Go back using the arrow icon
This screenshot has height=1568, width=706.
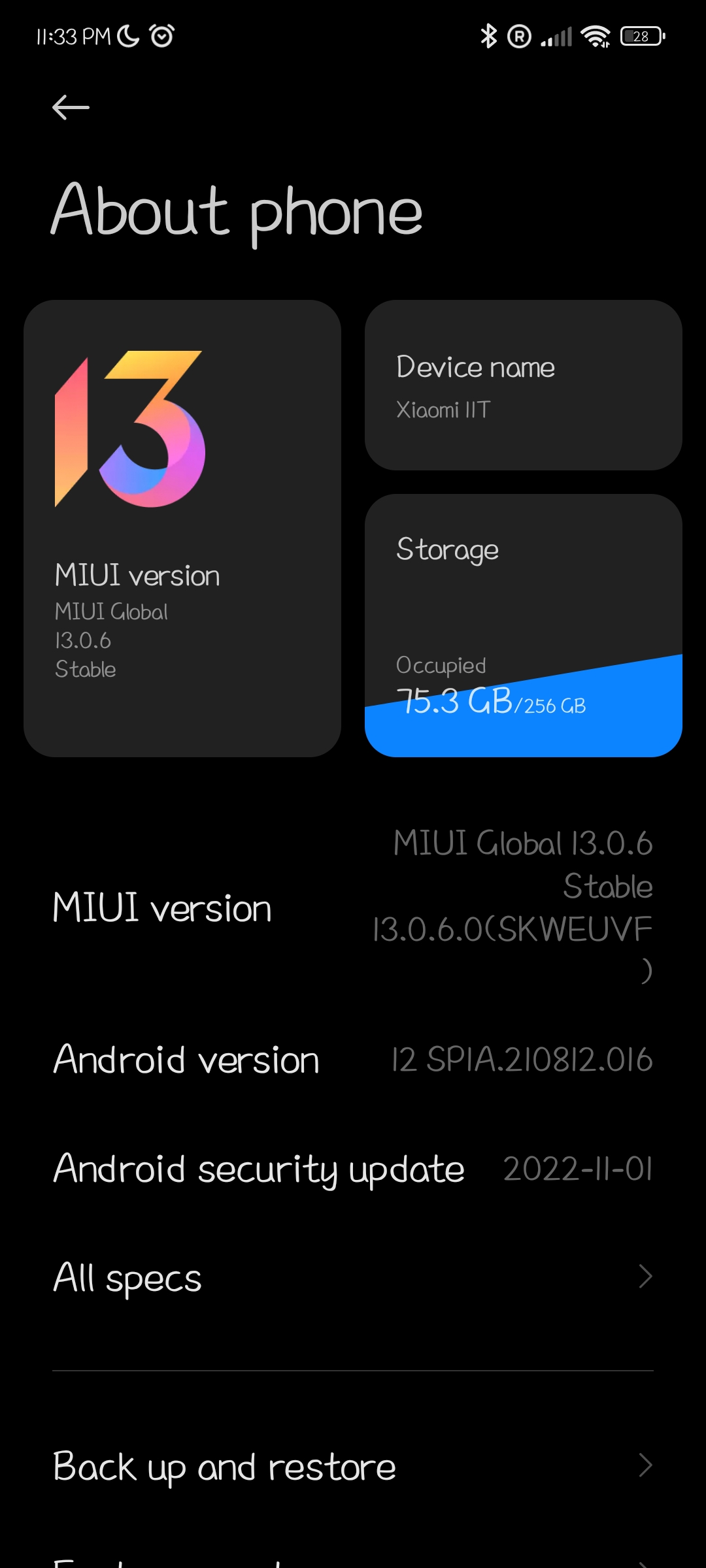[71, 108]
